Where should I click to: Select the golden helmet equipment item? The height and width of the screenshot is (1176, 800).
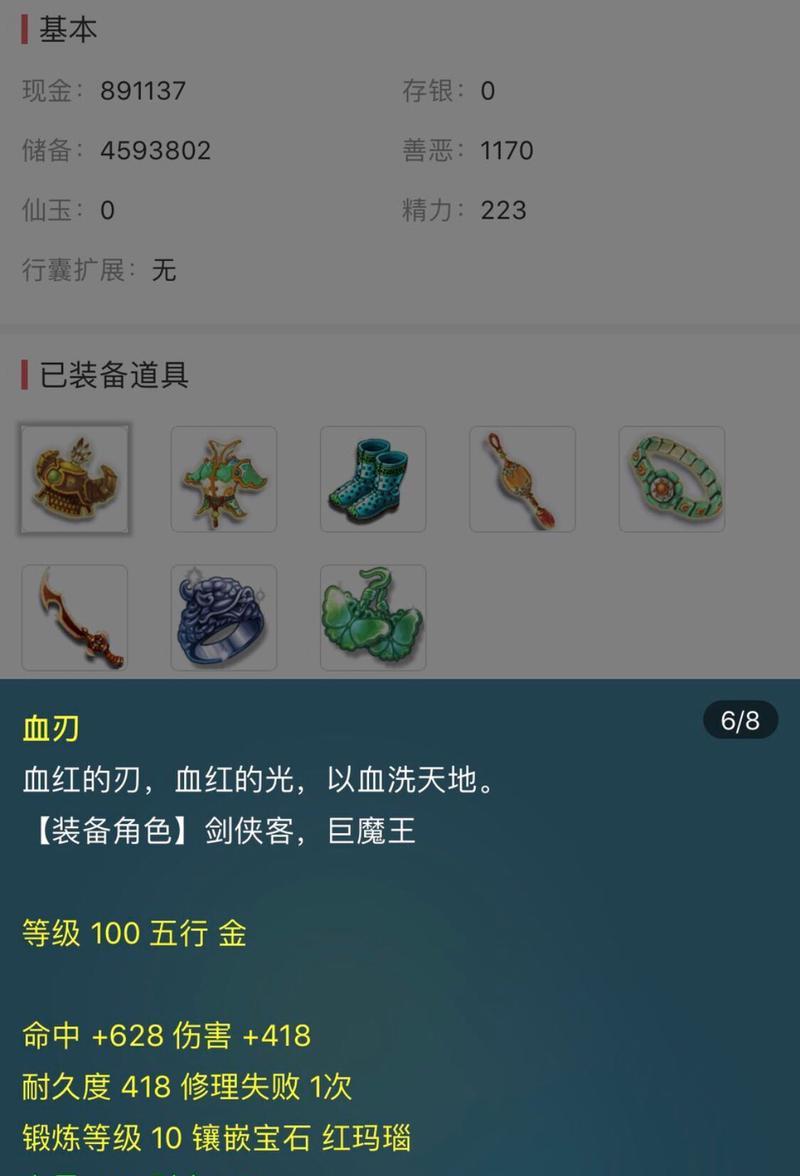click(x=75, y=479)
